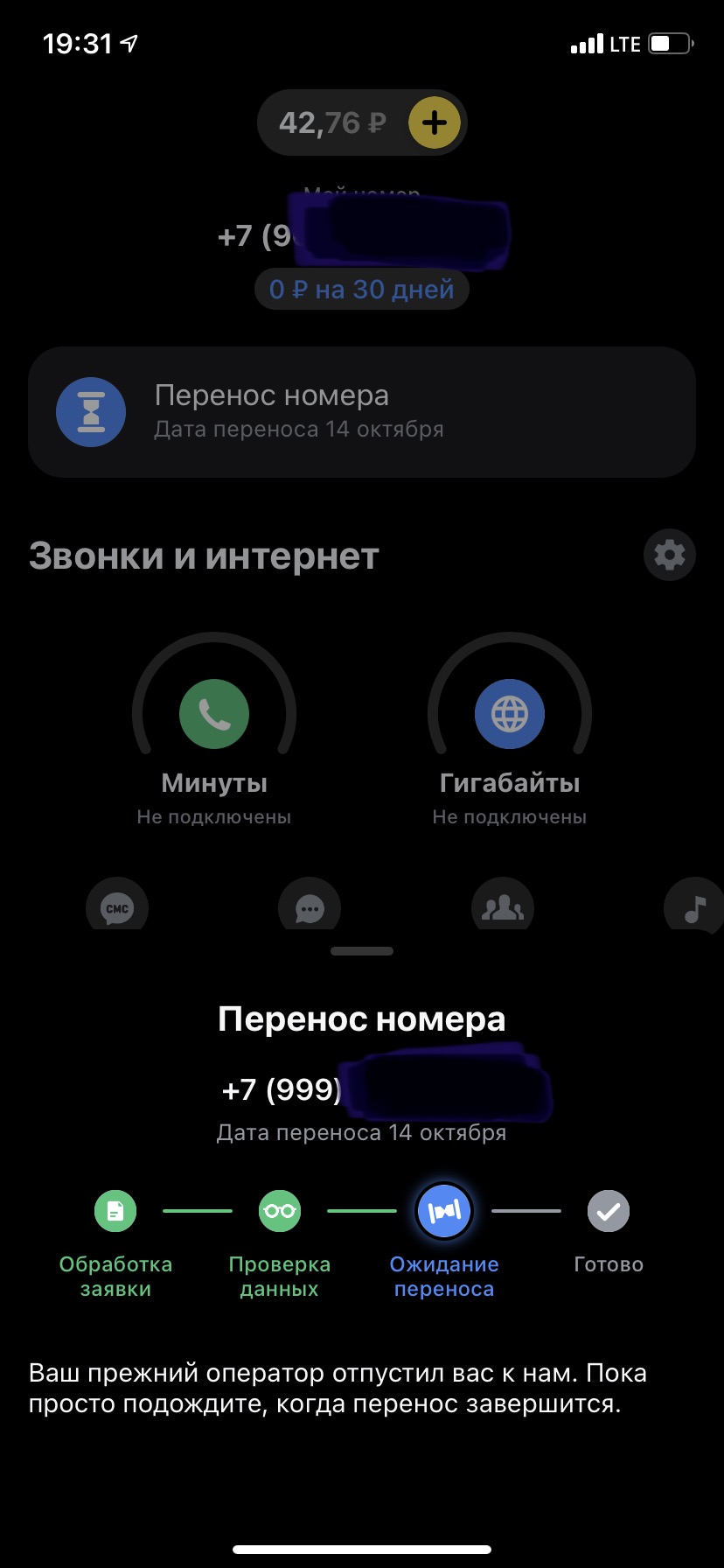This screenshot has width=724, height=1568.
Task: Select the Минуты phone gauge
Action: tap(214, 714)
